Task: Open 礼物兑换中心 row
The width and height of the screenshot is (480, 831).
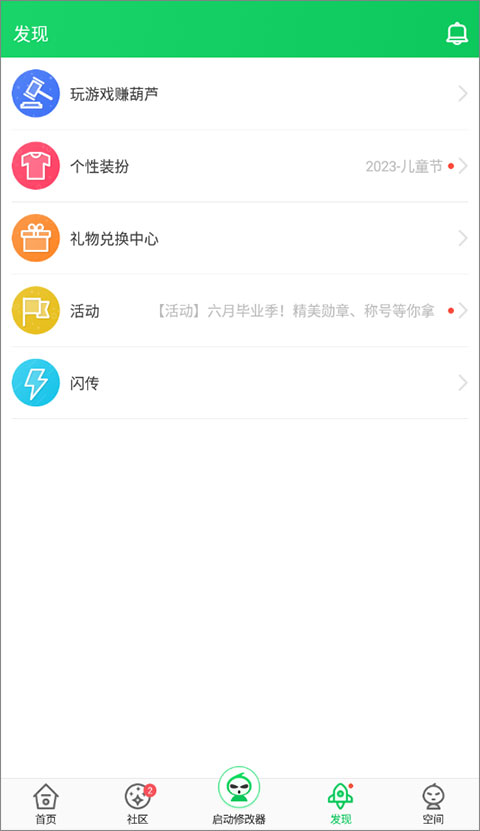Action: tap(240, 238)
